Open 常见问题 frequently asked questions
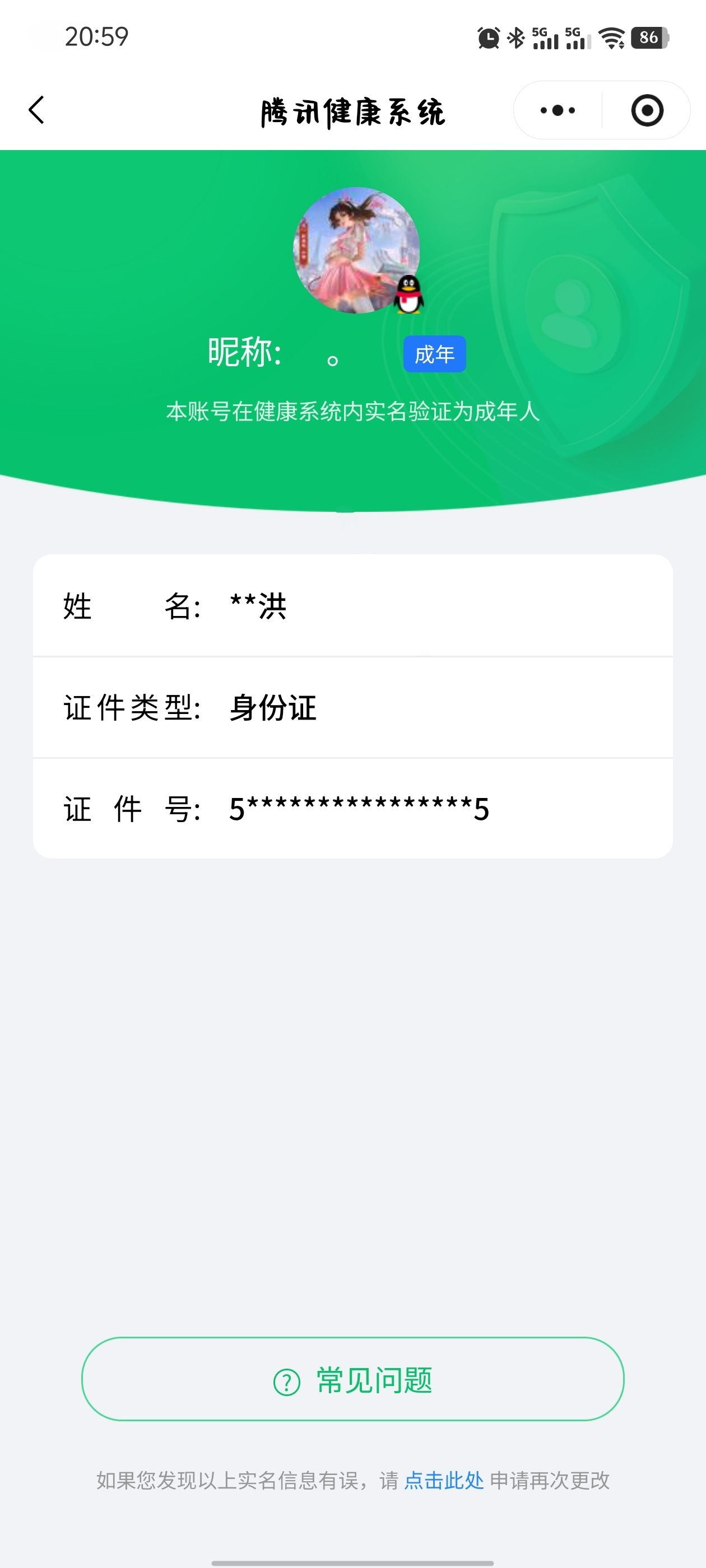The image size is (706, 1568). click(352, 1382)
